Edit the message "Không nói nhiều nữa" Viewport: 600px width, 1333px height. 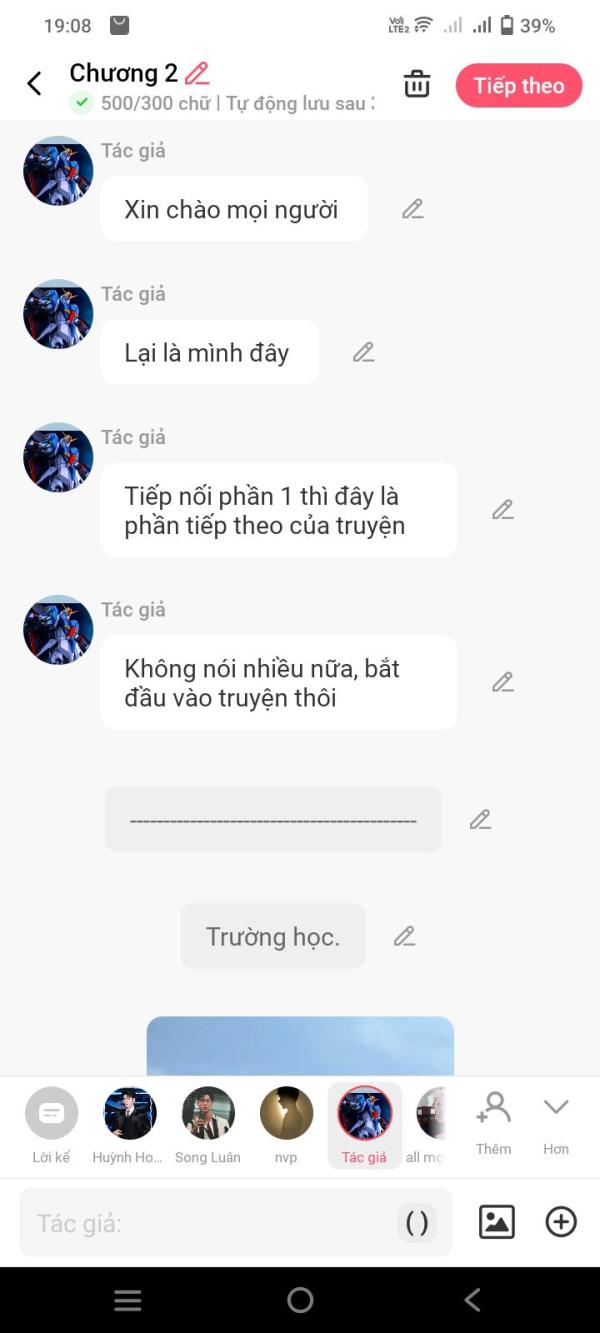[503, 682]
